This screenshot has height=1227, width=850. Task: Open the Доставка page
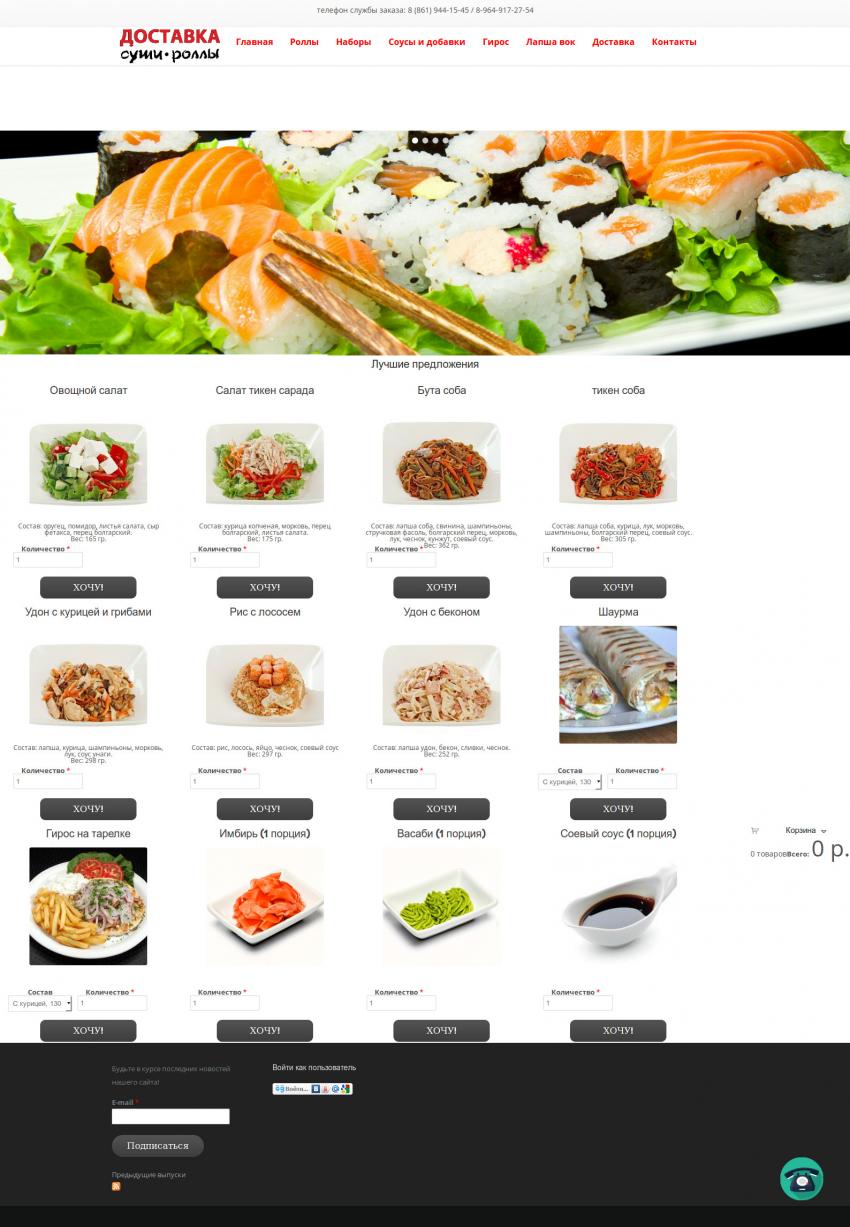pos(613,42)
